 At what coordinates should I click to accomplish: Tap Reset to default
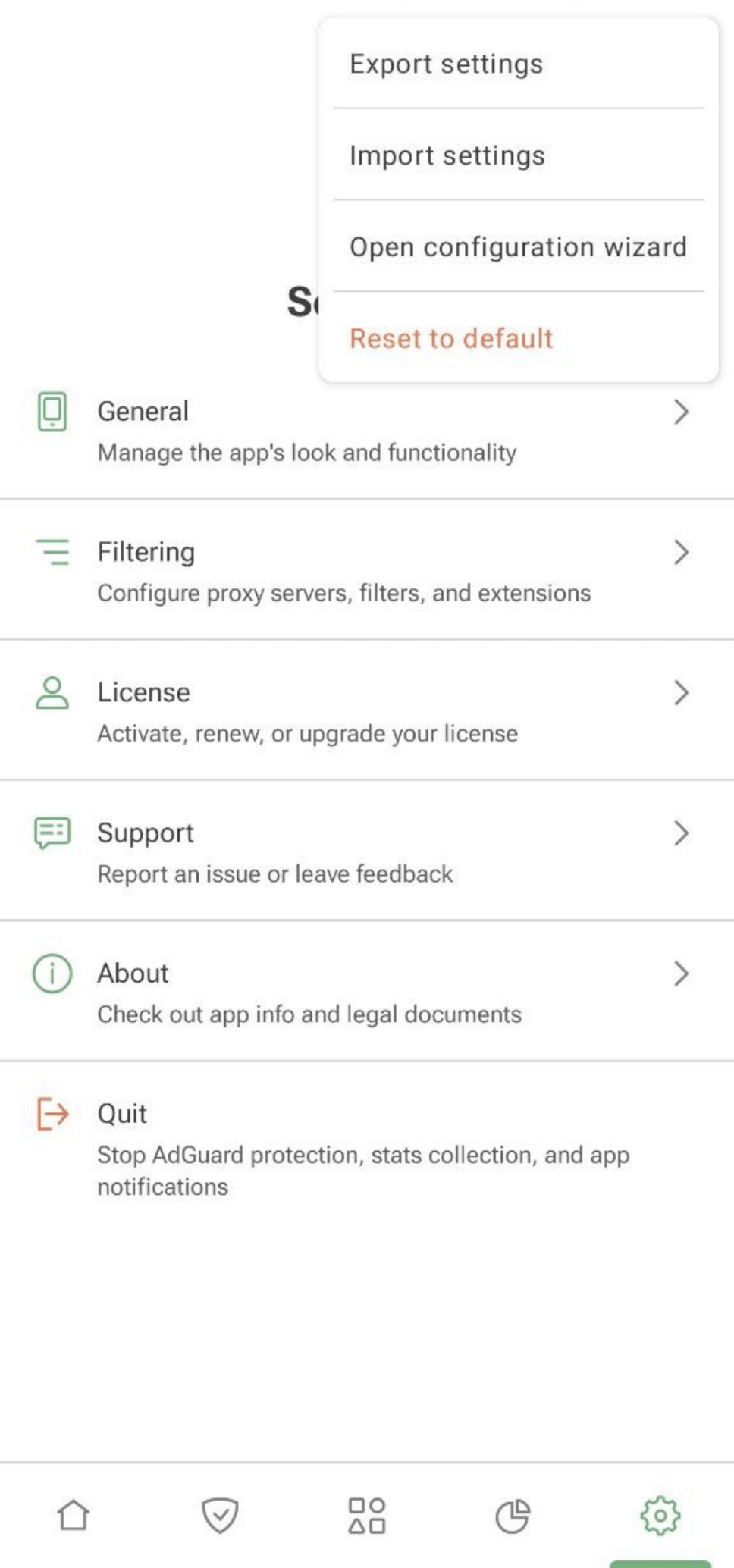[x=519, y=338]
